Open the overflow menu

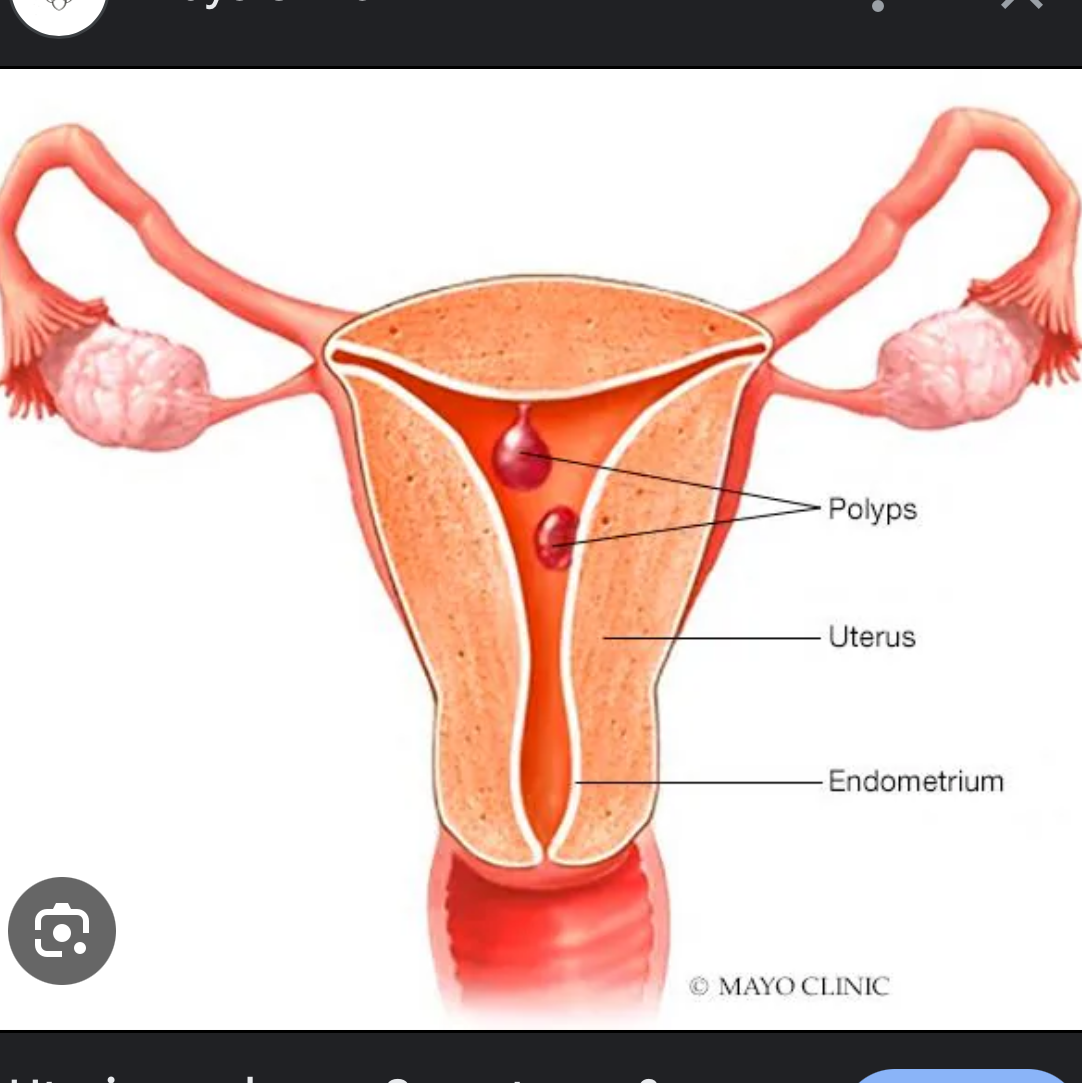(x=879, y=6)
